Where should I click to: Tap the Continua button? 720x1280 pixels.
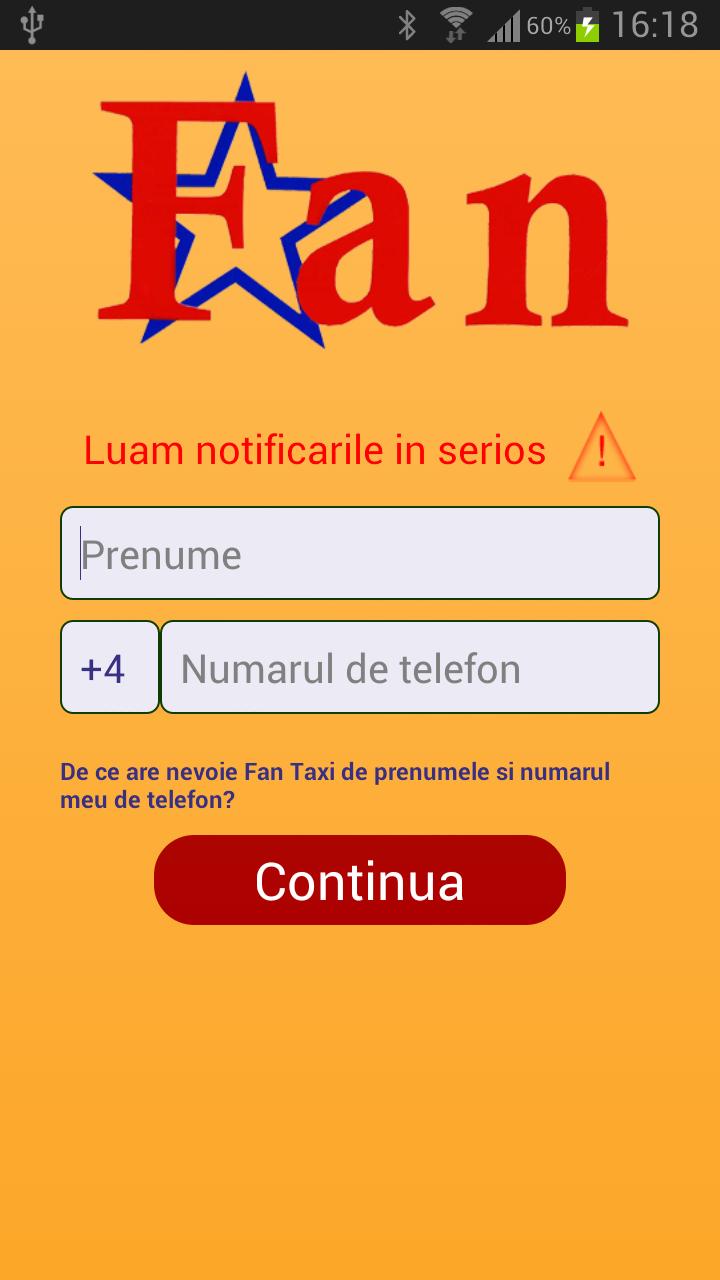point(360,880)
